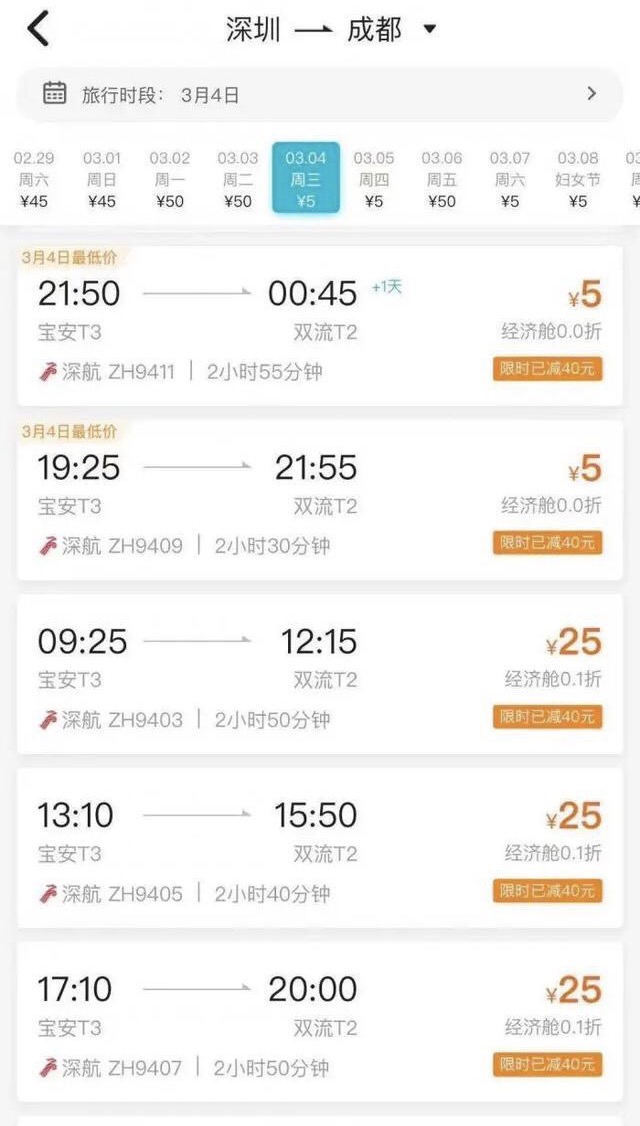The width and height of the screenshot is (640, 1126).
Task: Select the 03.01 周日 date tab
Action: coord(102,180)
